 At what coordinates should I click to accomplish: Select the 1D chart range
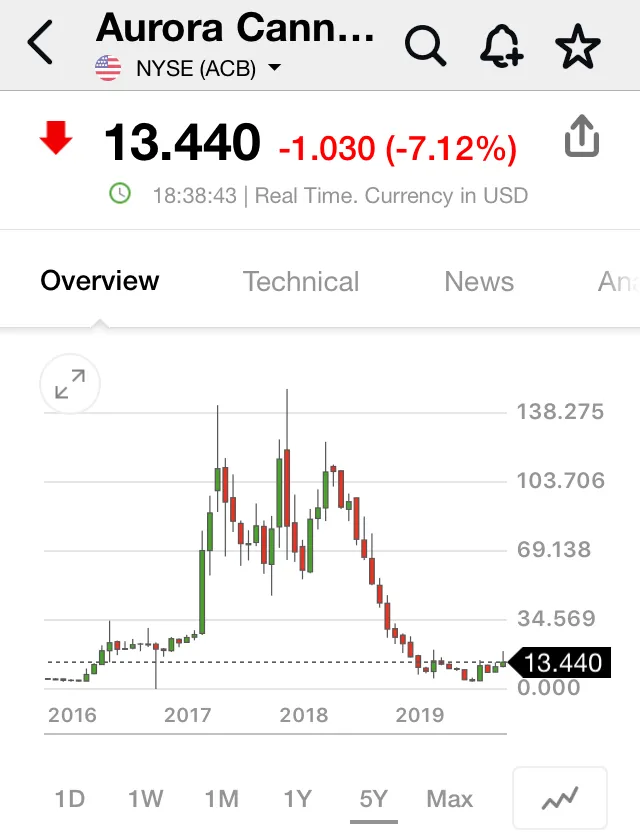pos(70,799)
